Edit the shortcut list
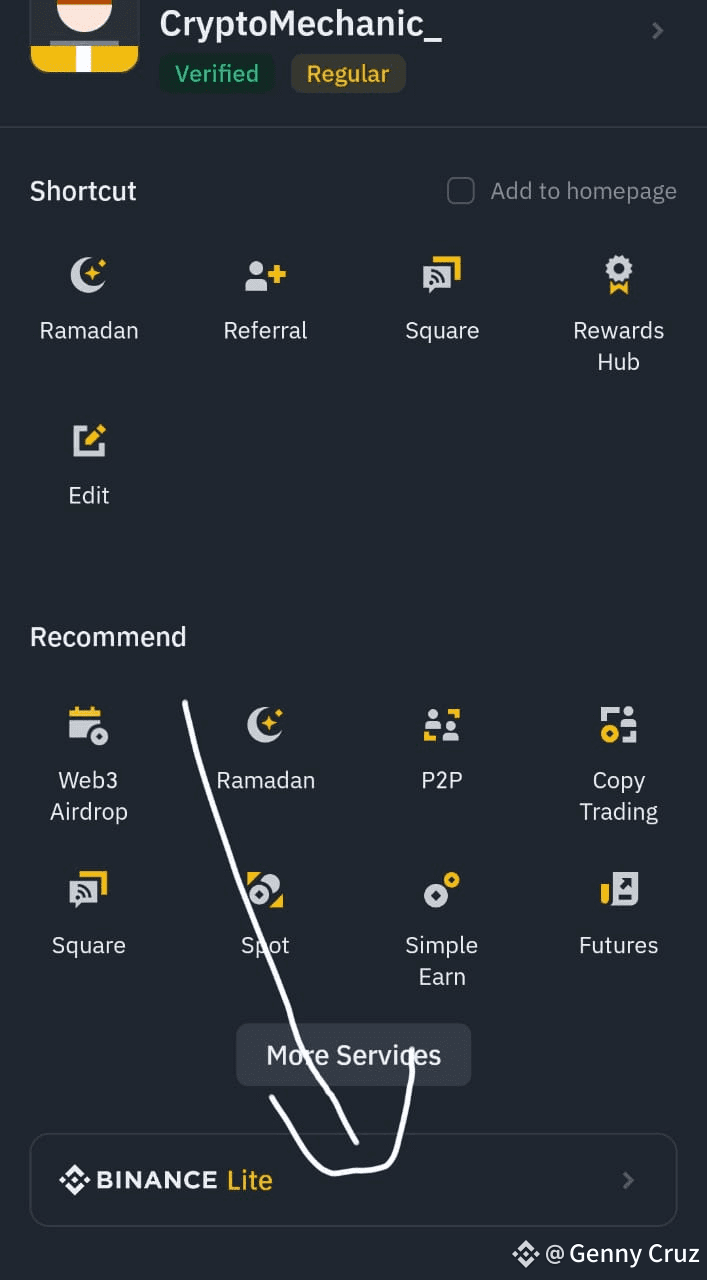 89,465
